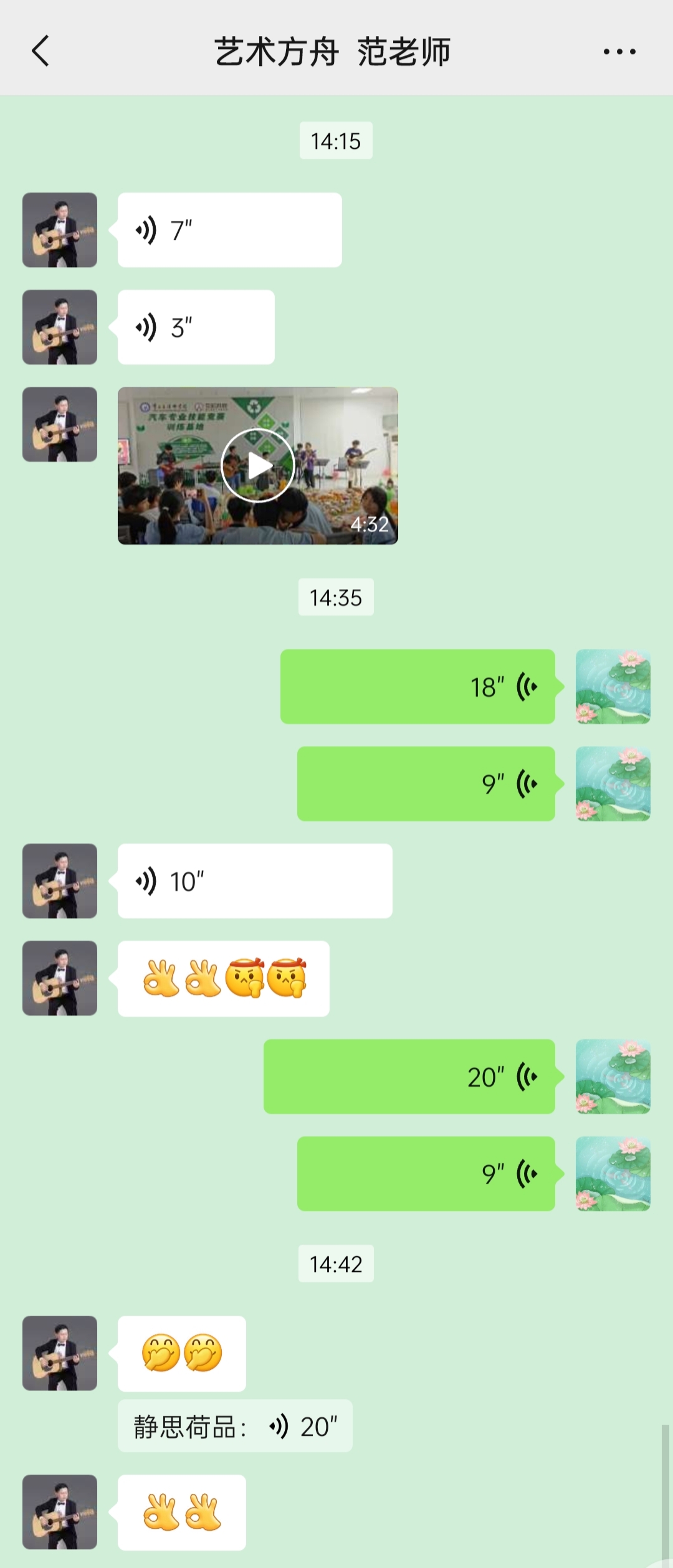673x1568 pixels.
Task: Play the received 10-second voice message
Action: [x=255, y=881]
